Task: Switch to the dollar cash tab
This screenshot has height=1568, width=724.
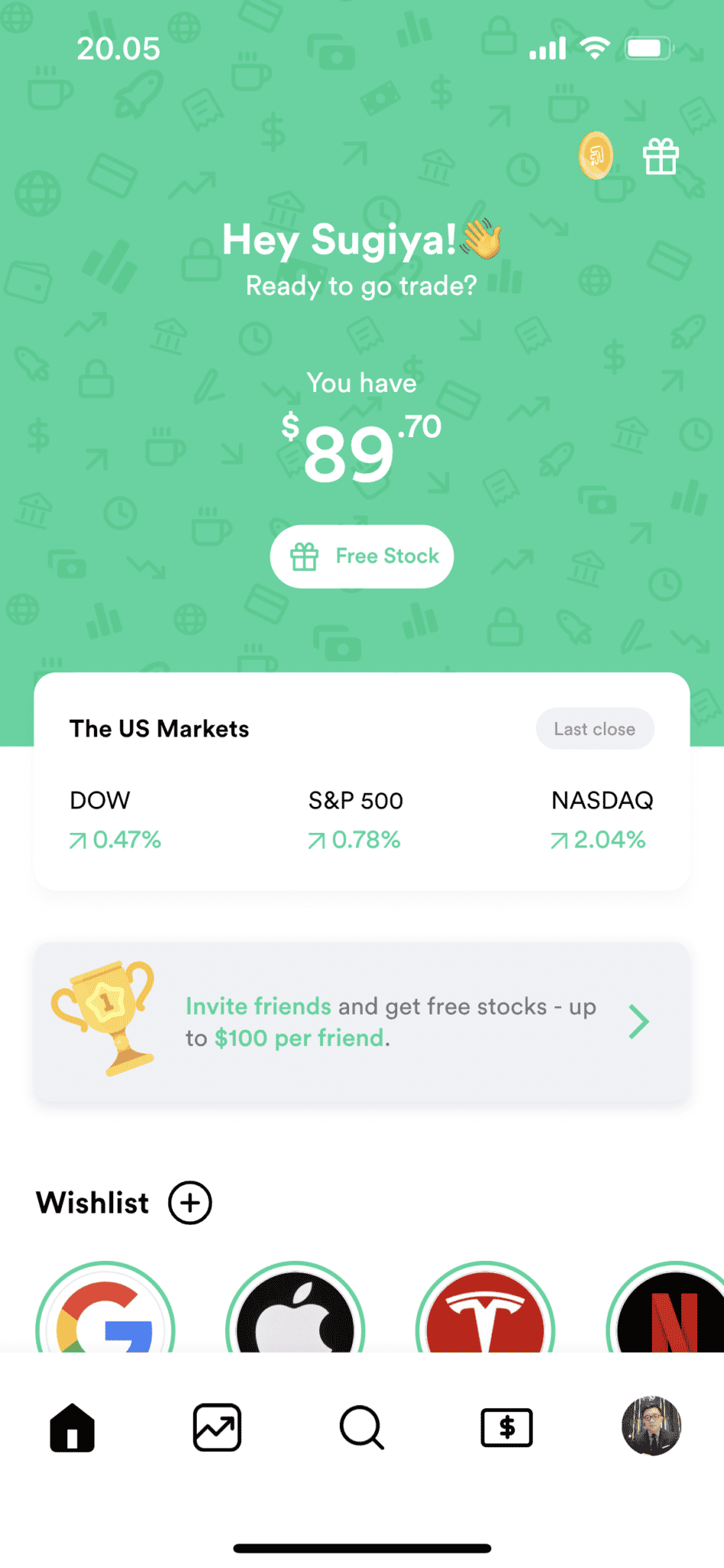Action: click(507, 1428)
